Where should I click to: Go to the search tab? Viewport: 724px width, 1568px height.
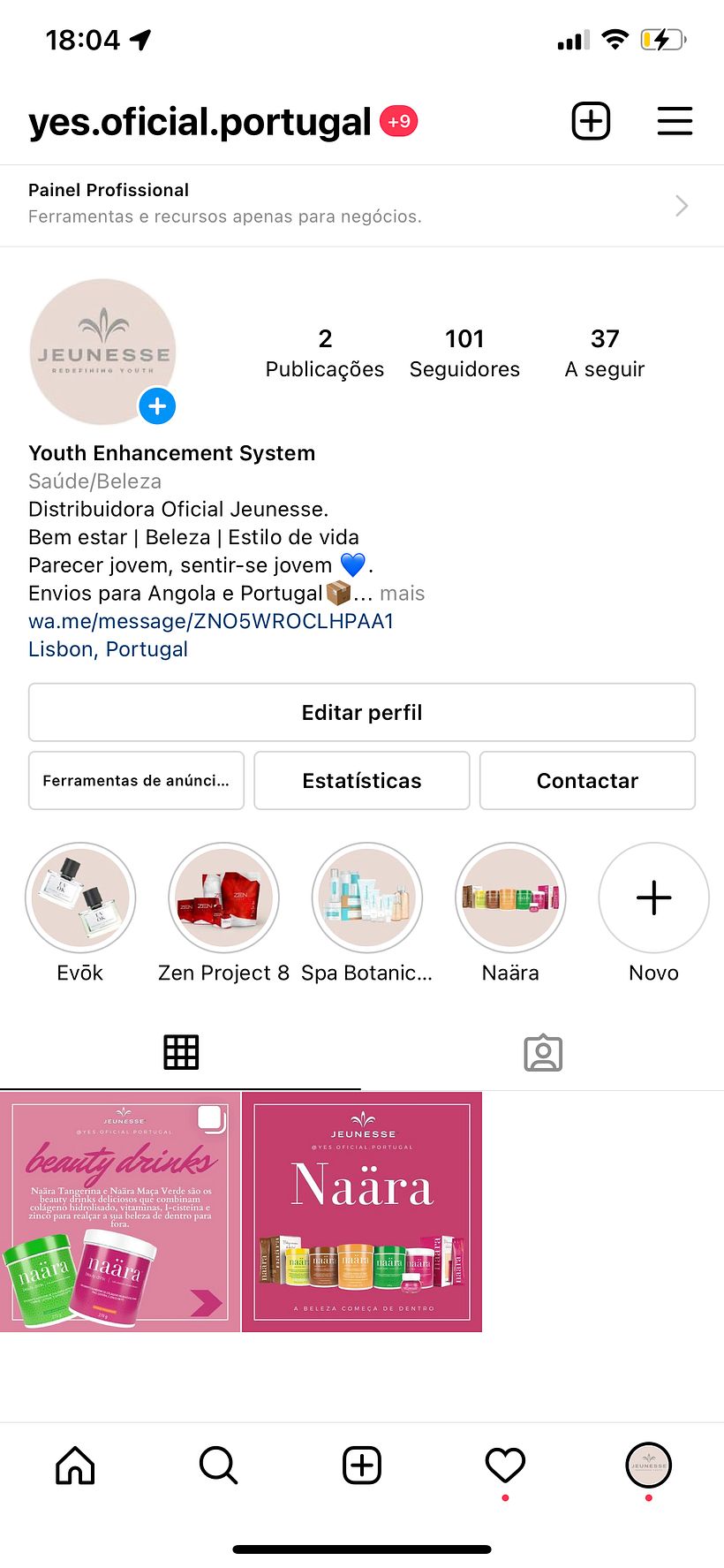pos(218,1466)
